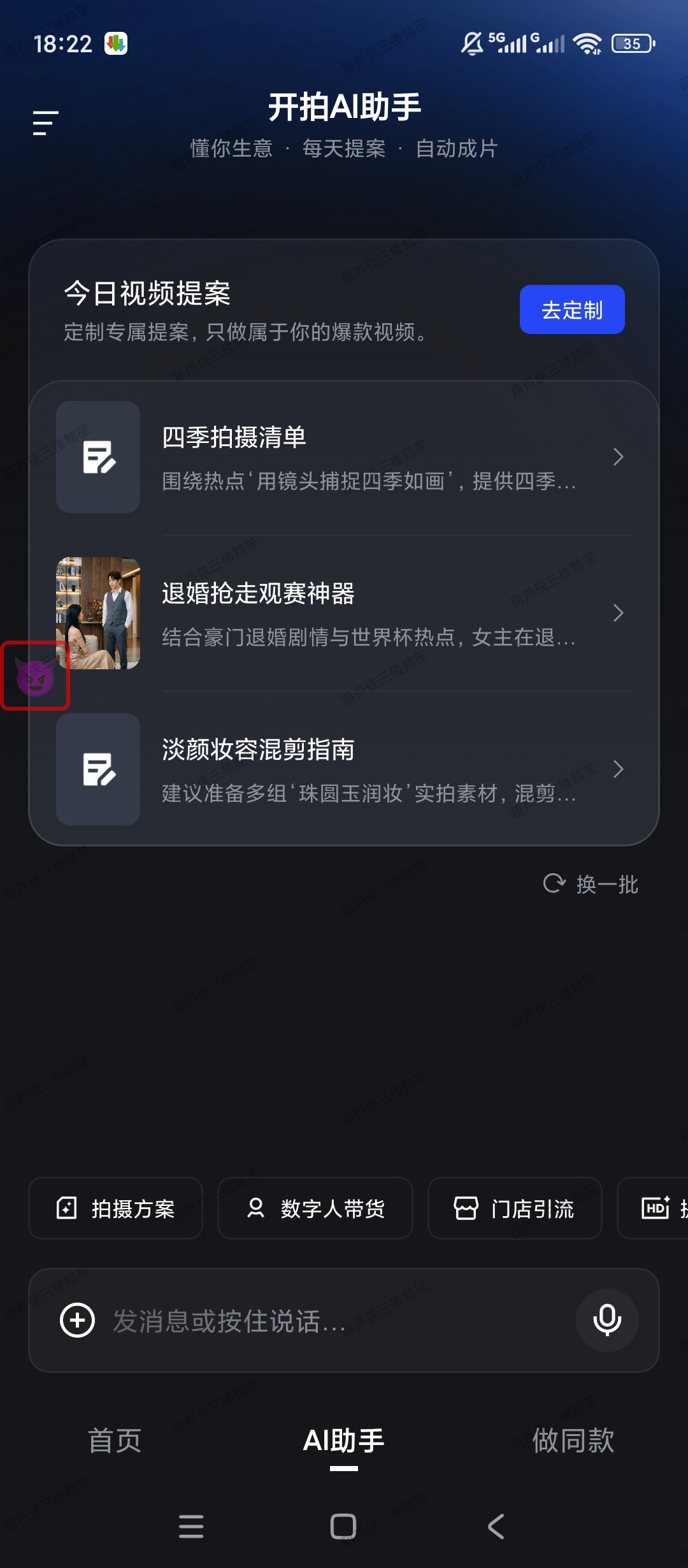Select the 数字人带货 chip

coord(315,1209)
